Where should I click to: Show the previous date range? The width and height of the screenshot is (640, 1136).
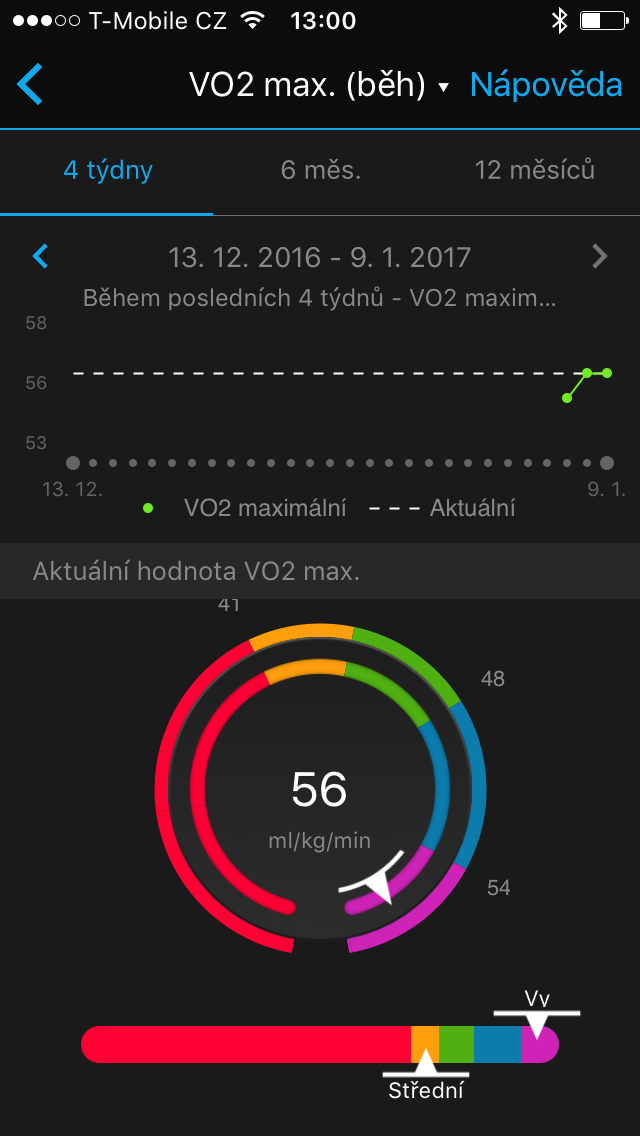click(x=41, y=256)
